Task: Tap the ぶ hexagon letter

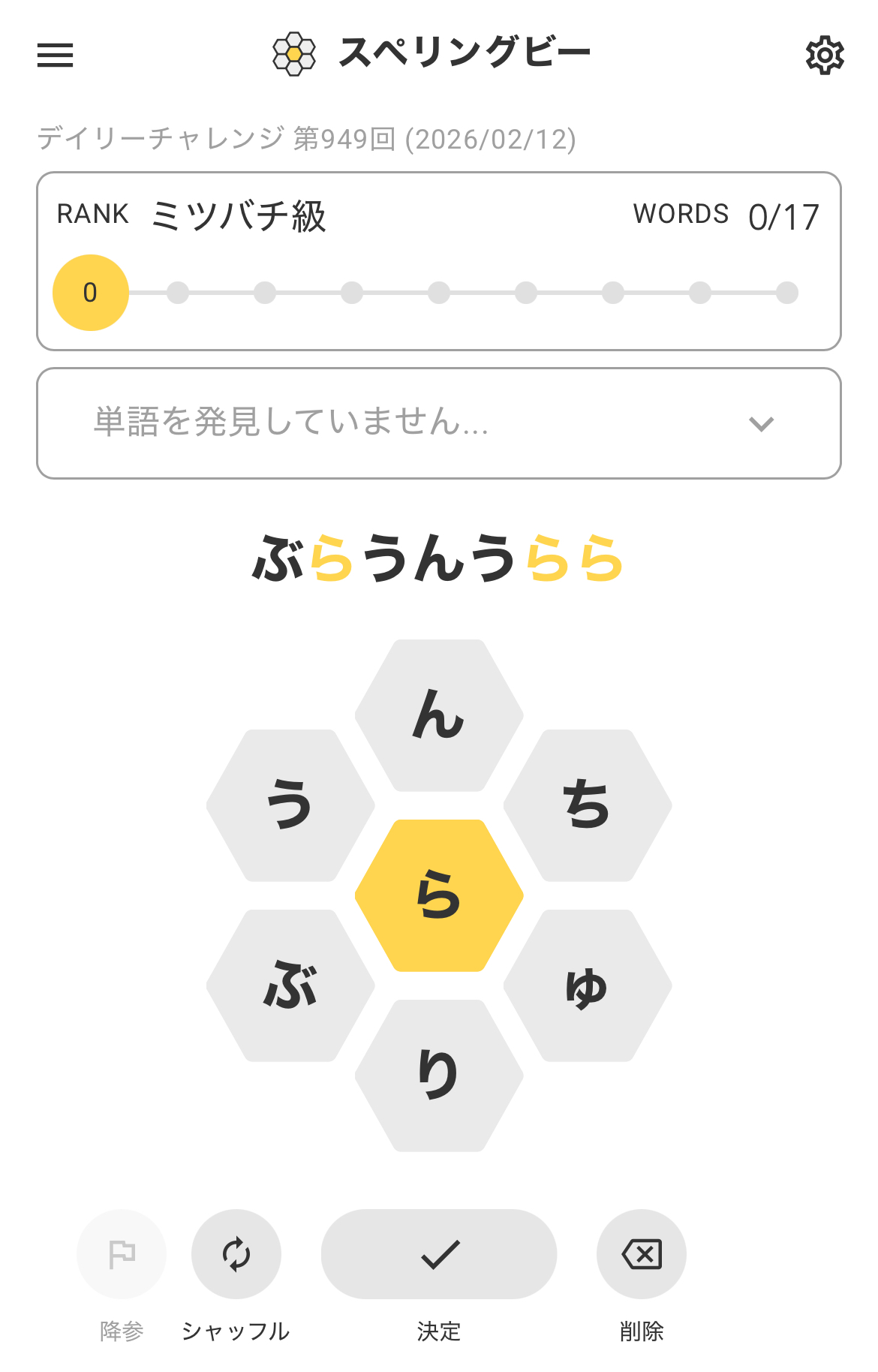Action: [290, 985]
